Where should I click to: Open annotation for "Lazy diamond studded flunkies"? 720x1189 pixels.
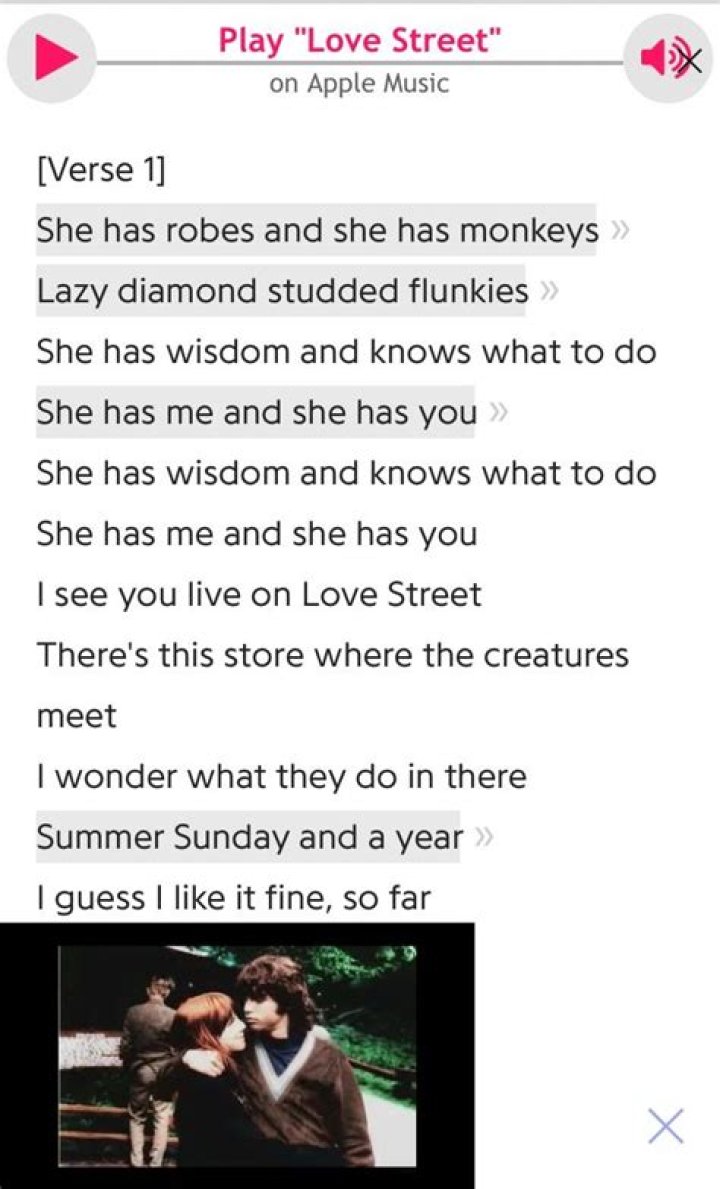[x=281, y=291]
